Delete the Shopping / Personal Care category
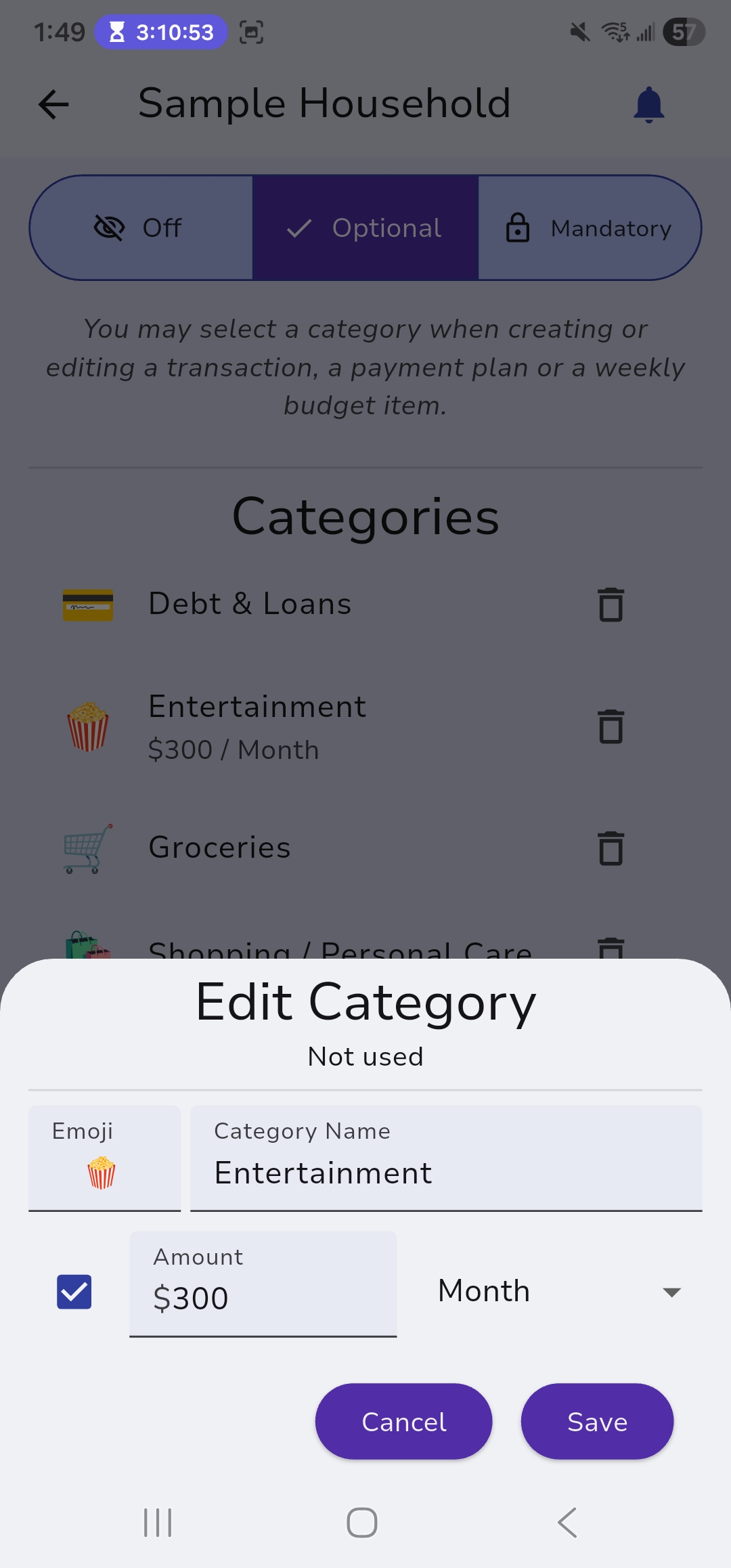This screenshot has height=1568, width=731. tap(611, 948)
